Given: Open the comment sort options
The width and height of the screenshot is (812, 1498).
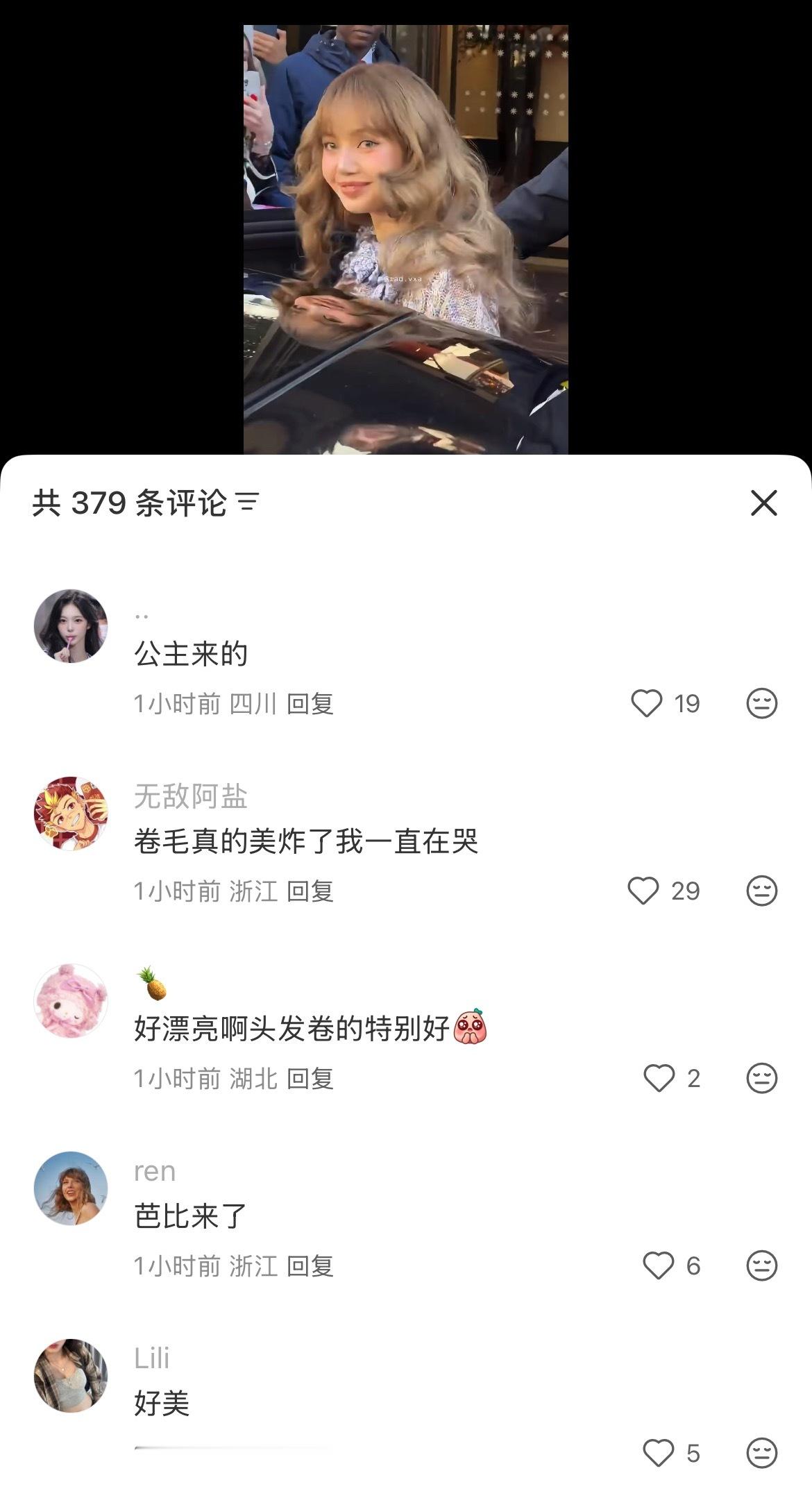Looking at the screenshot, I should (x=248, y=503).
